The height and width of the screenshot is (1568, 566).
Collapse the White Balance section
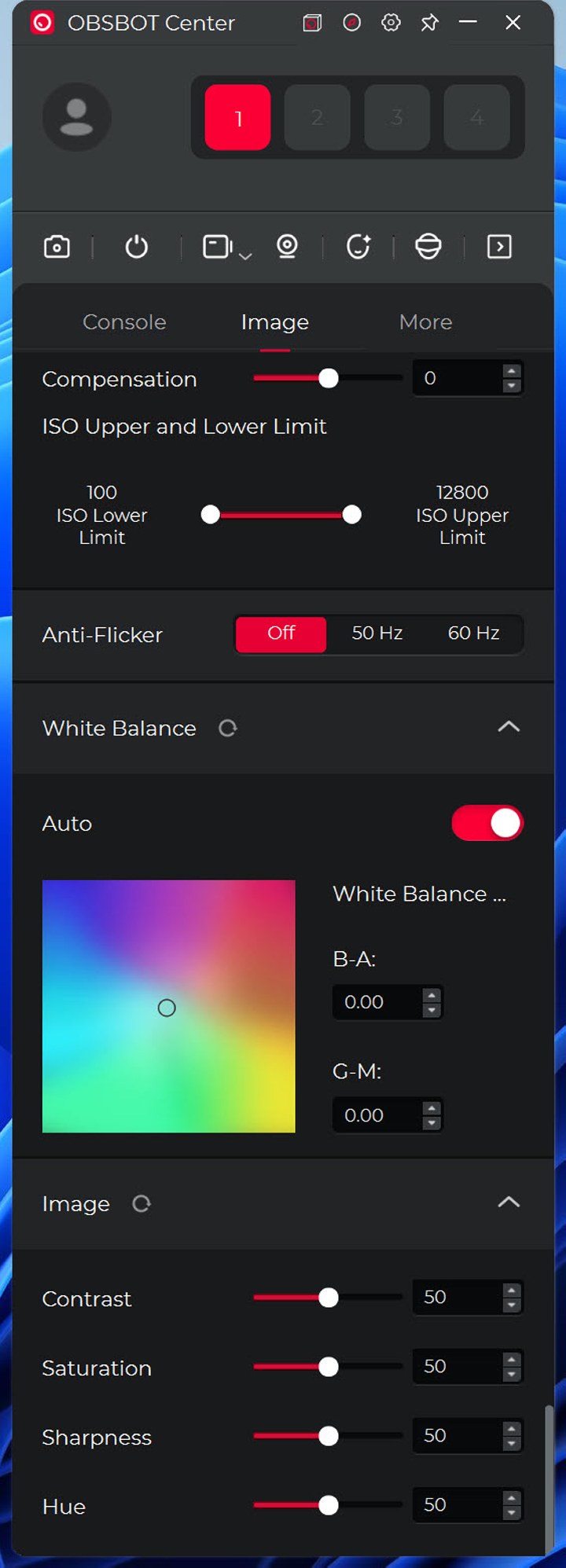point(509,727)
